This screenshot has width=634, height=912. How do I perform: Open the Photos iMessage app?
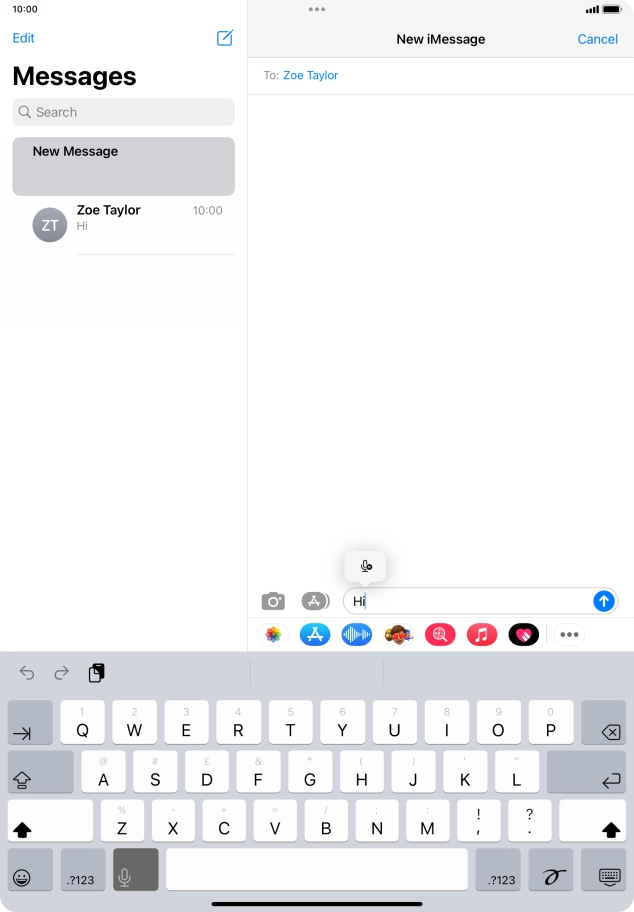click(273, 634)
